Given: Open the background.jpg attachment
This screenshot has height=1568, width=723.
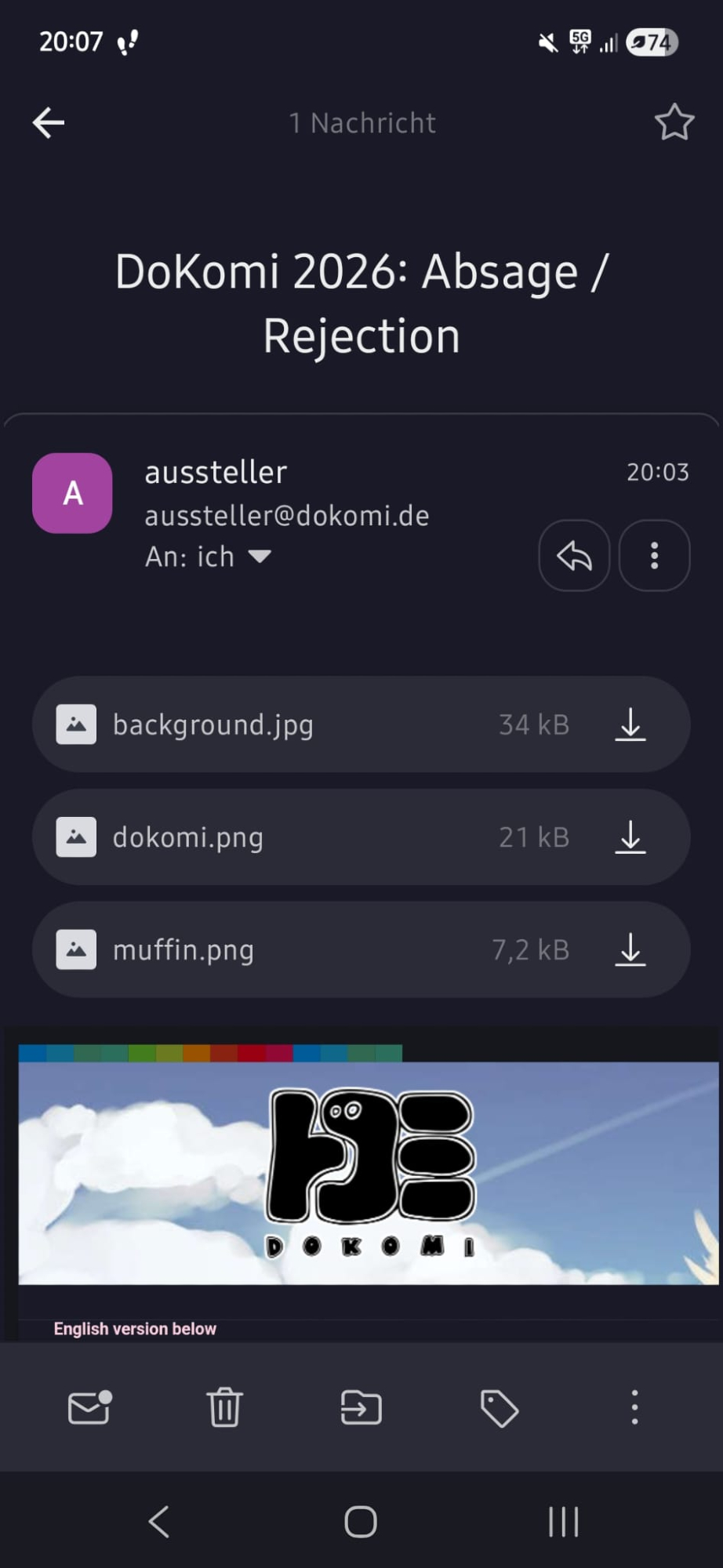Looking at the screenshot, I should coord(213,724).
